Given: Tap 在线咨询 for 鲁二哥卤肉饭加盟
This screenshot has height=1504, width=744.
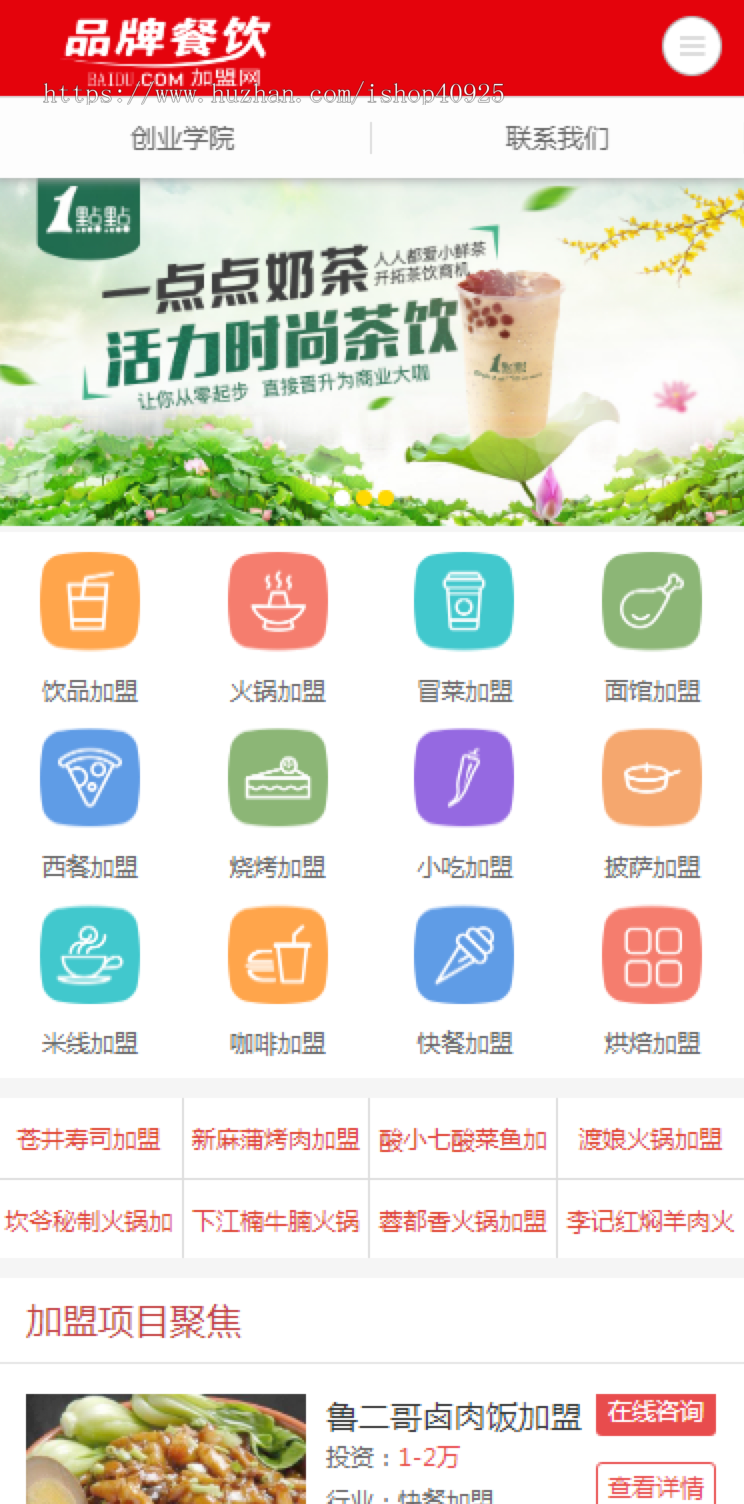Looking at the screenshot, I should [655, 1413].
